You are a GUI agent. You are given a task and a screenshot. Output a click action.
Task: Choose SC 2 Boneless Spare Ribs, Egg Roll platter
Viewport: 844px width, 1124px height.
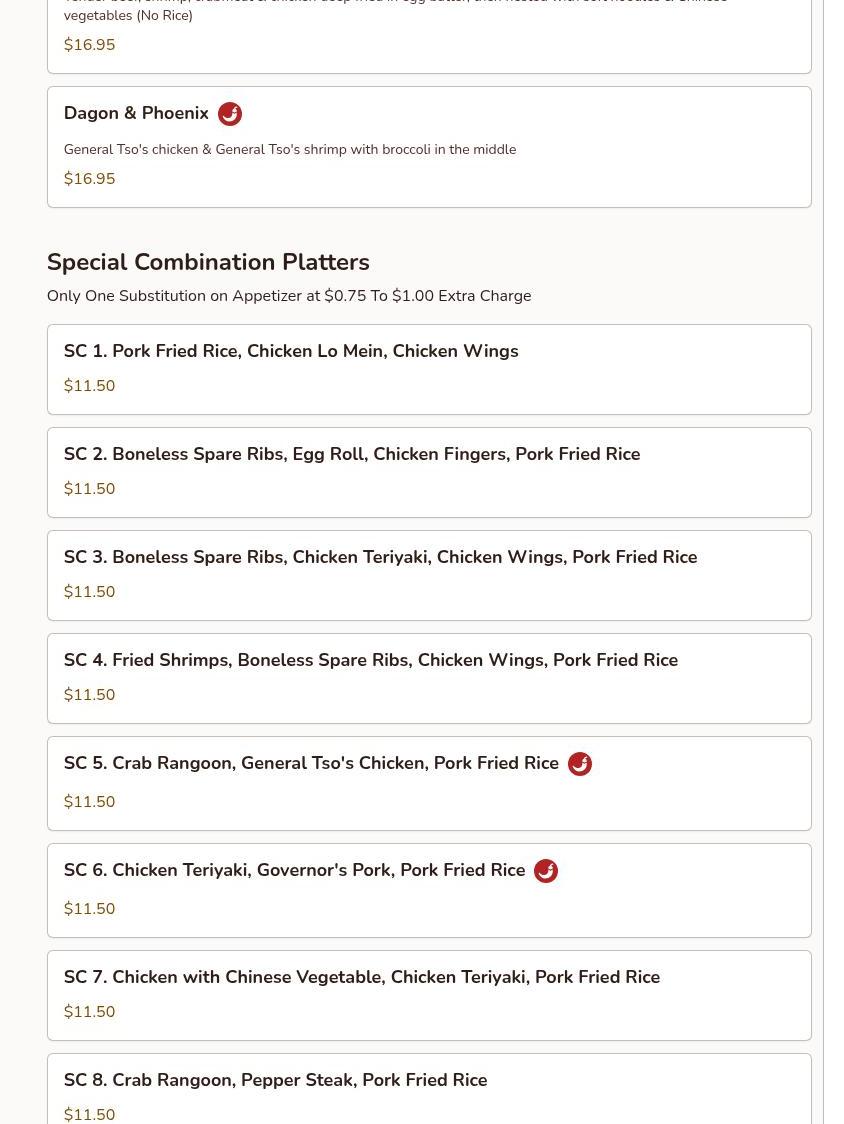click(428, 472)
